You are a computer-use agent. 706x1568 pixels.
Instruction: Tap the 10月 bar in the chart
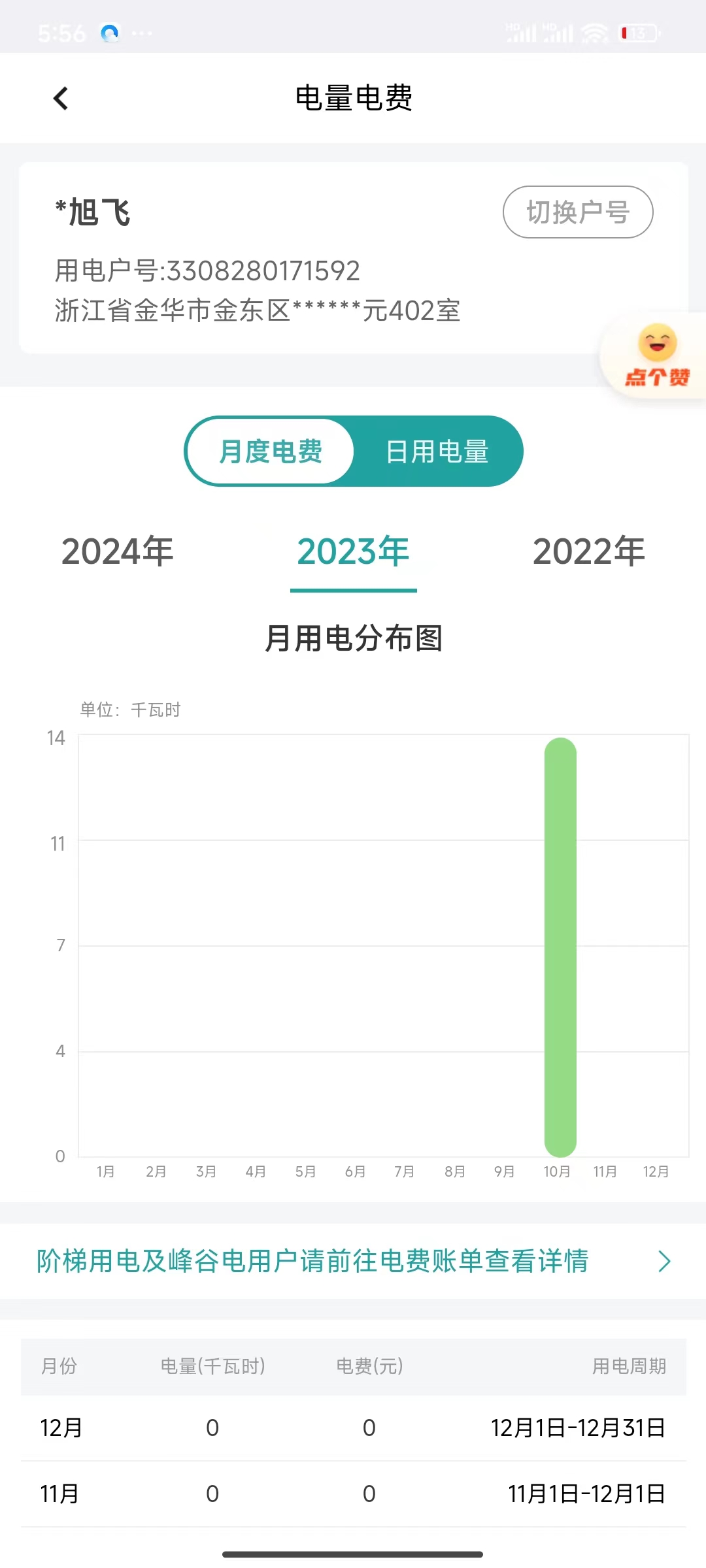tap(560, 947)
